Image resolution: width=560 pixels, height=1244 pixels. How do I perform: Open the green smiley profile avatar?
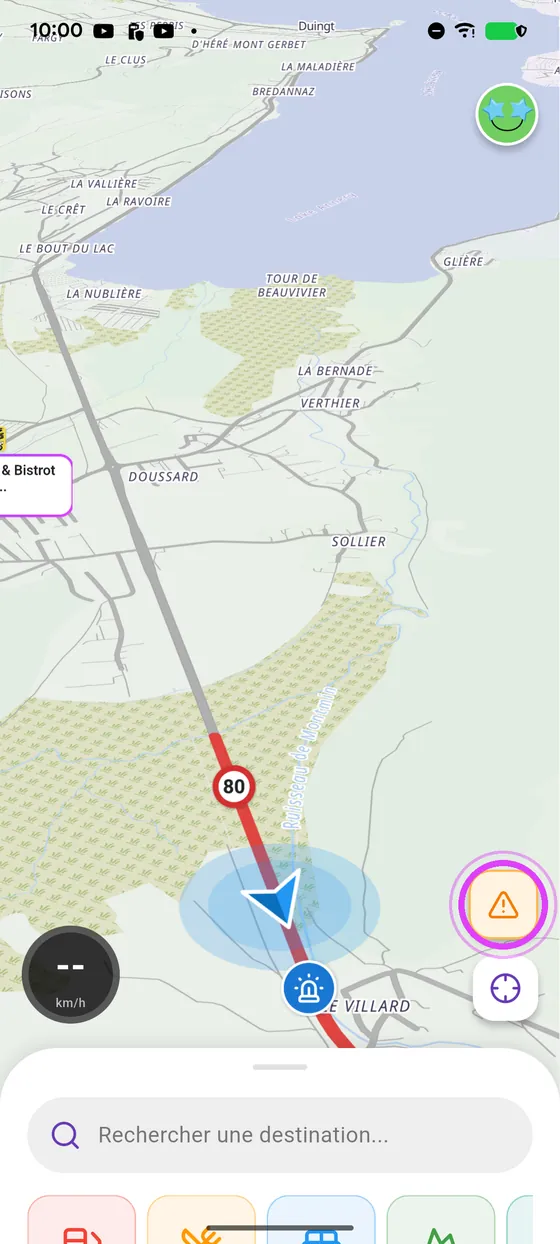coord(506,114)
